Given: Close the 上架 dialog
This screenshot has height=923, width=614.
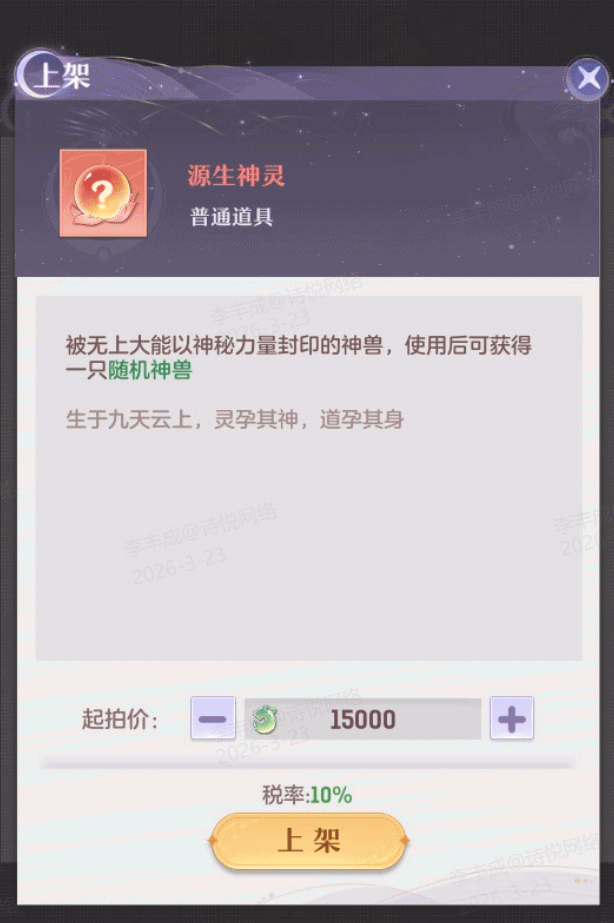Looking at the screenshot, I should pos(587,78).
